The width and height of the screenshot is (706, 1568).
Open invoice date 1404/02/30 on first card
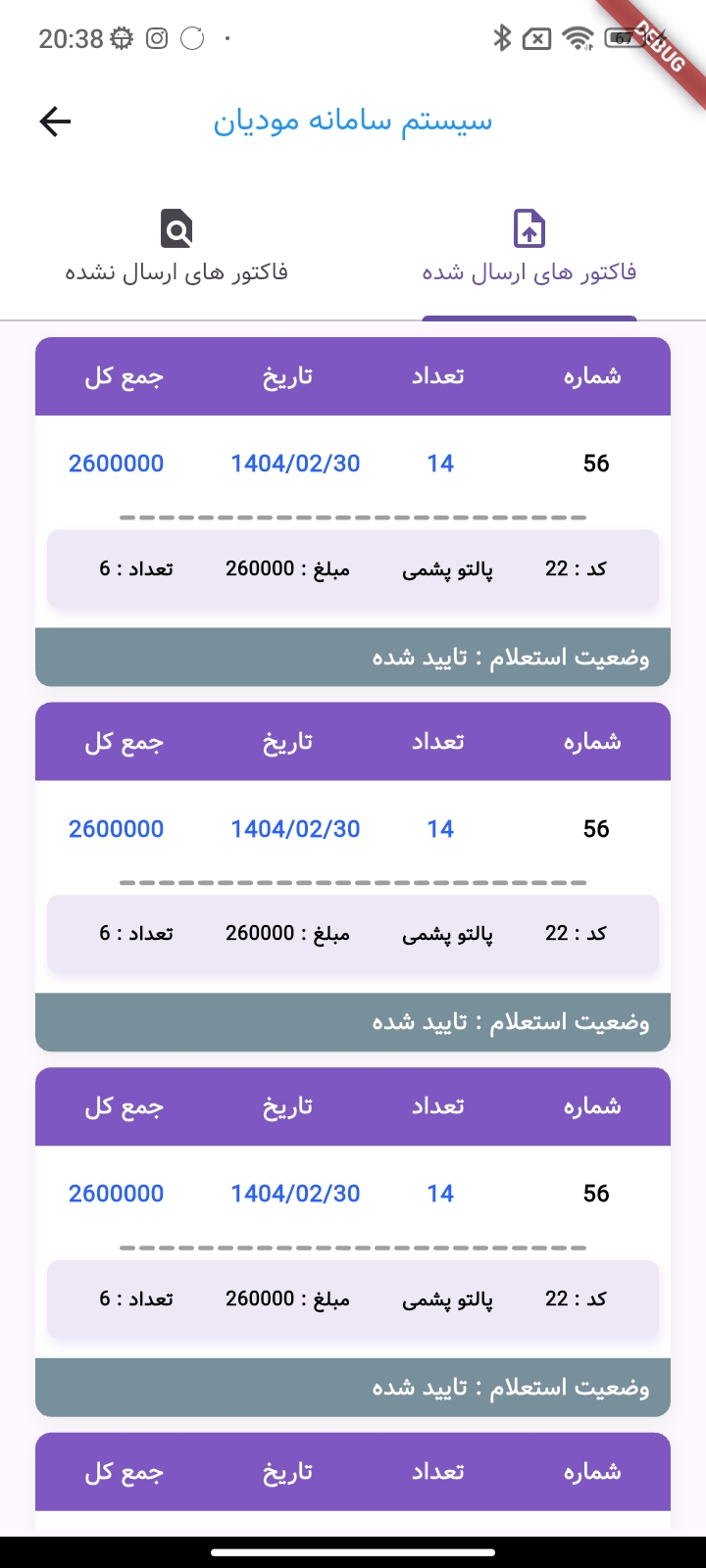pyautogui.click(x=294, y=463)
